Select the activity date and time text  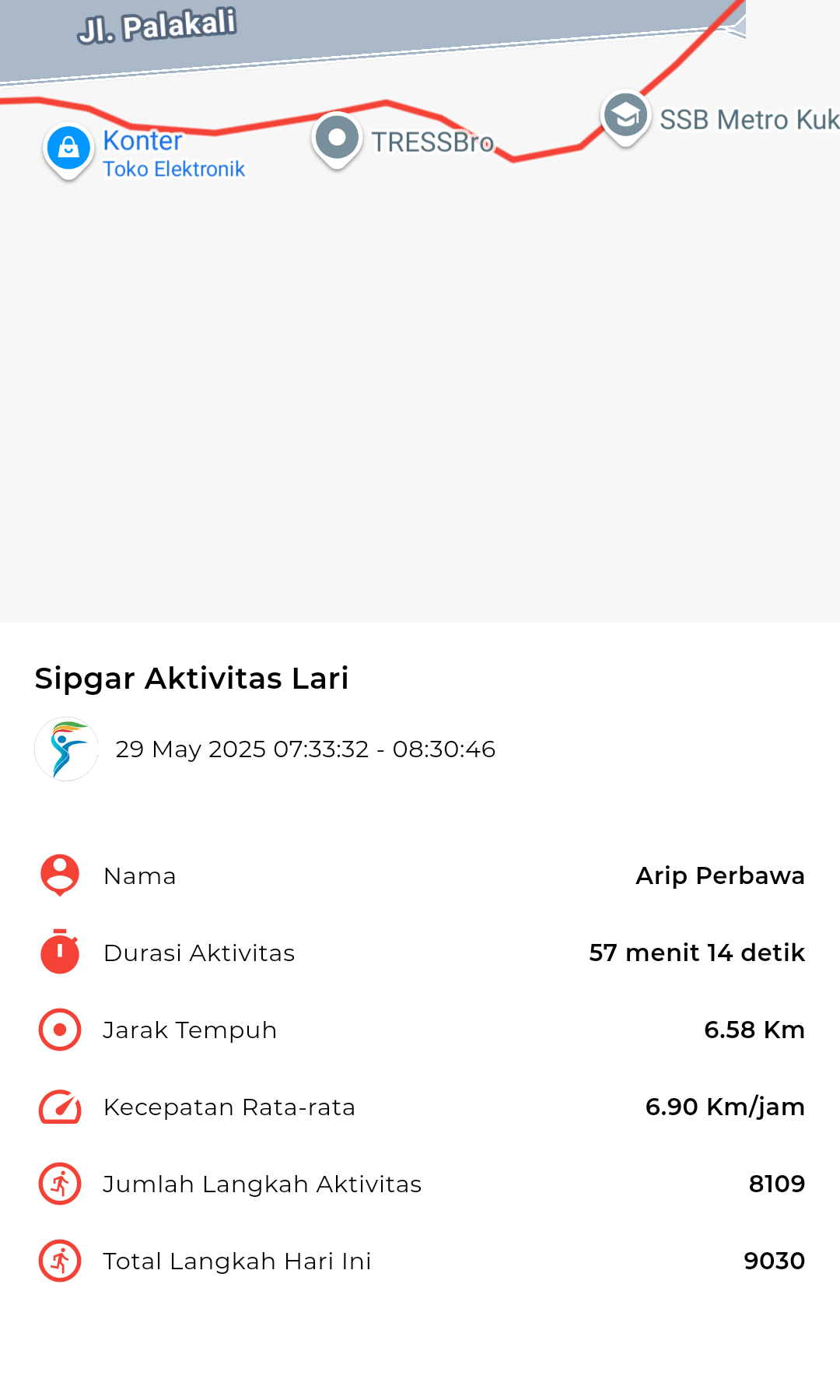pos(306,749)
